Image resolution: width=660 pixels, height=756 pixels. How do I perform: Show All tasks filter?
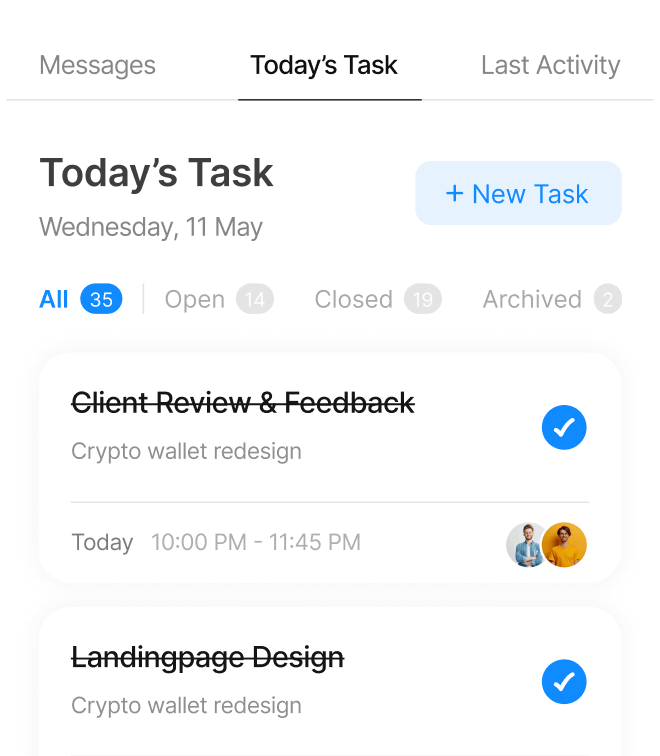tap(80, 299)
